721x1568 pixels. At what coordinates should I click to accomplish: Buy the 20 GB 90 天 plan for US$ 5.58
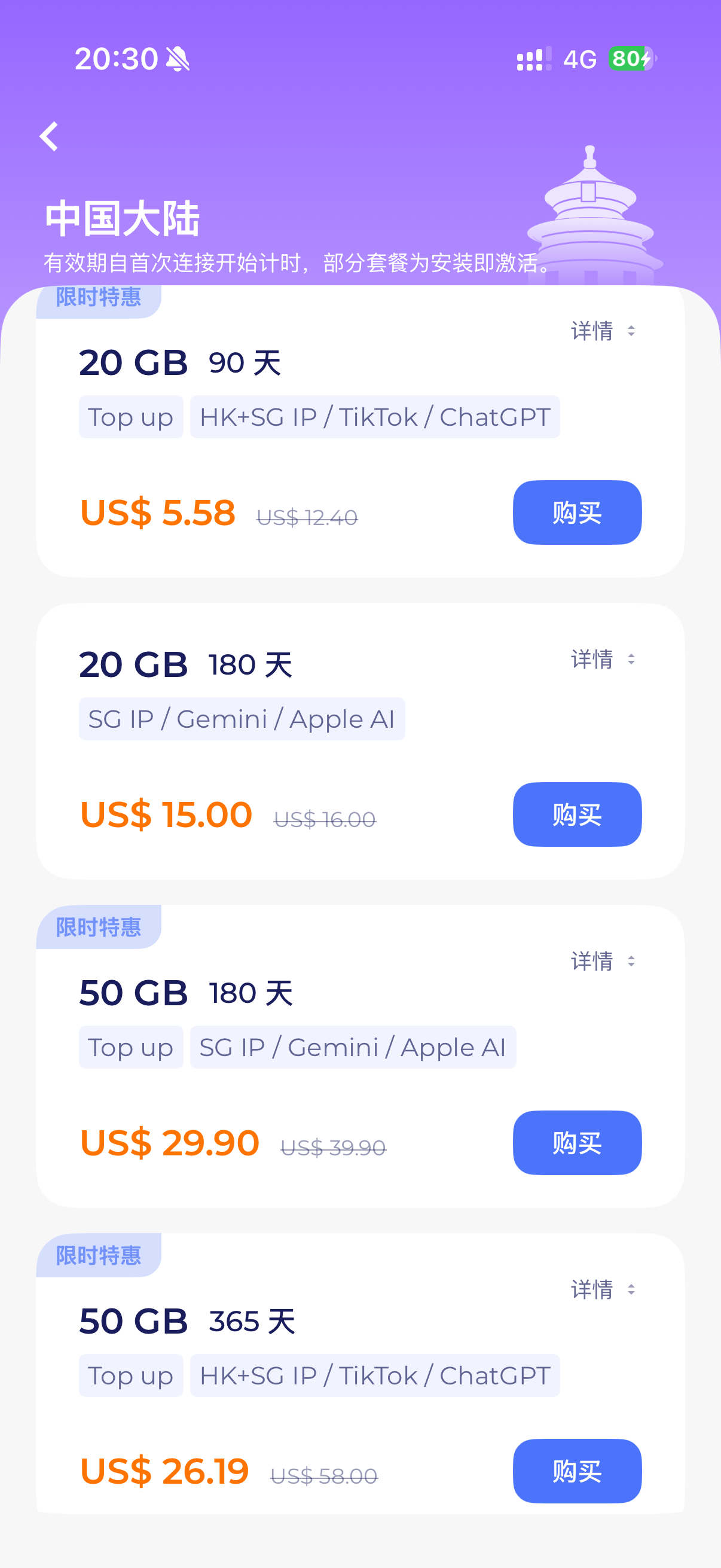tap(576, 513)
